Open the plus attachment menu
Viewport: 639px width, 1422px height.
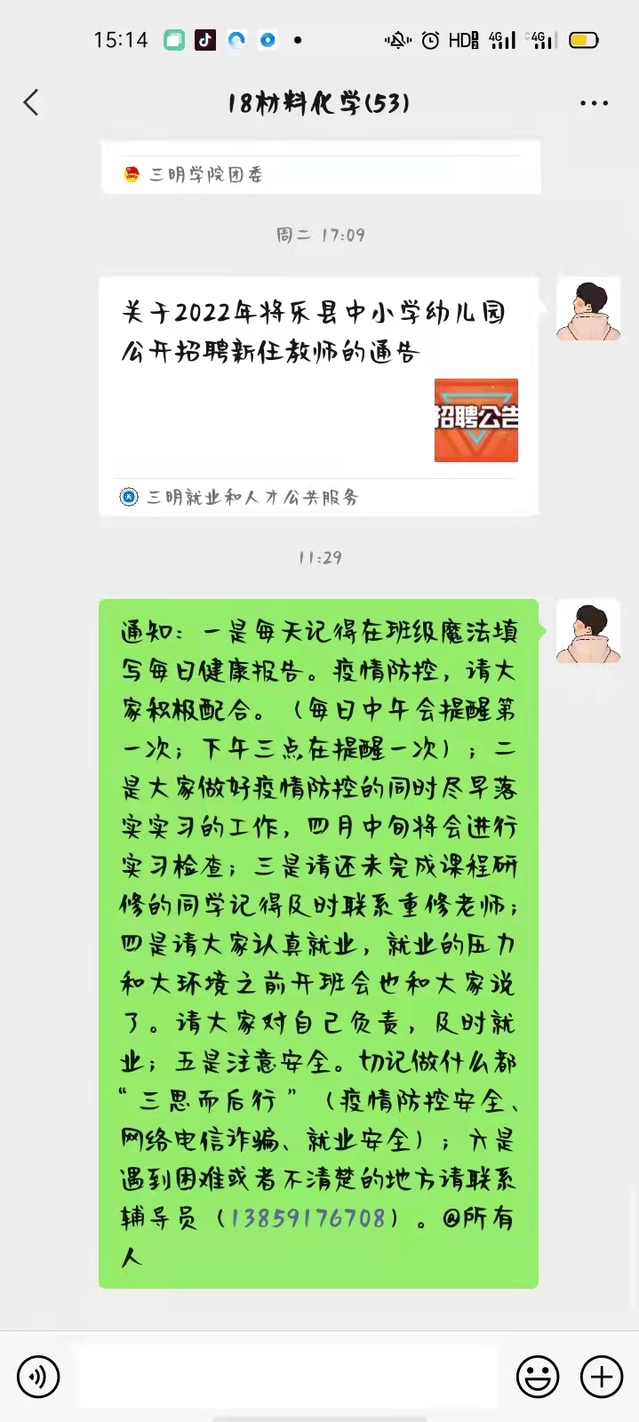(601, 1377)
